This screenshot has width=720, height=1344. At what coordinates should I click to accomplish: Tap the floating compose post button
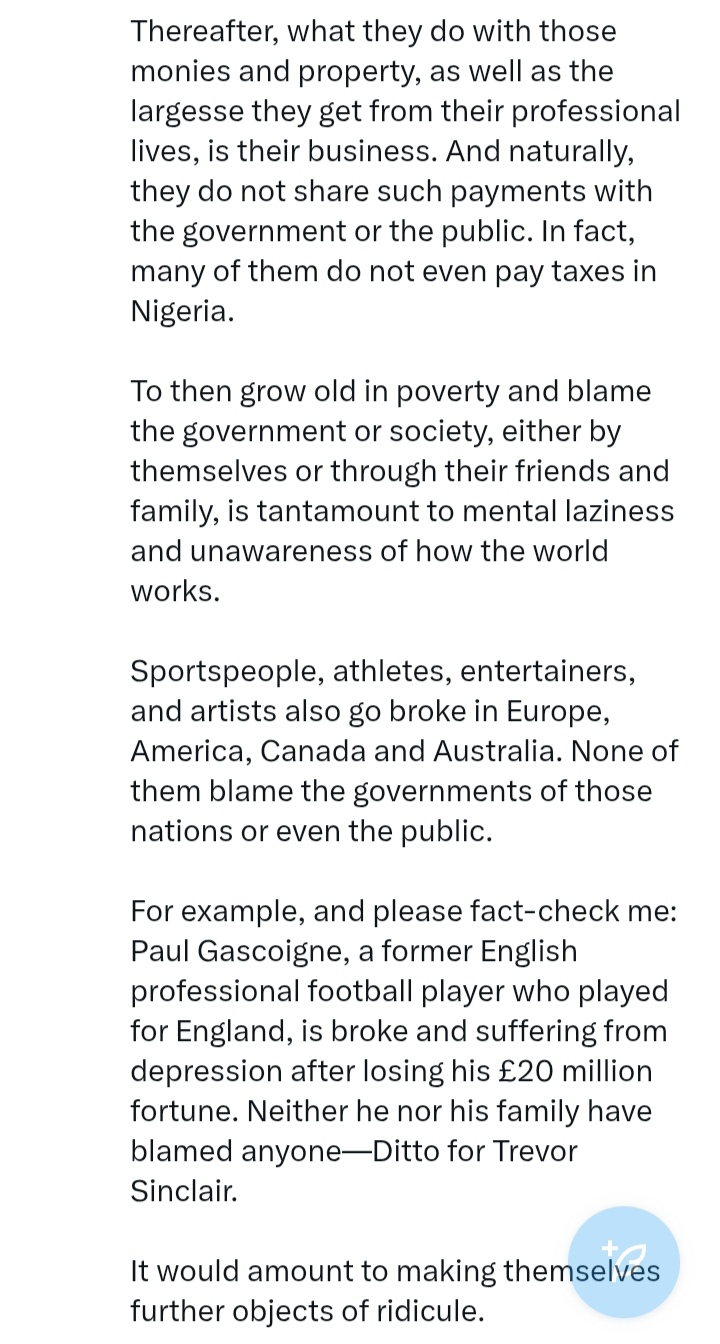pos(624,1261)
